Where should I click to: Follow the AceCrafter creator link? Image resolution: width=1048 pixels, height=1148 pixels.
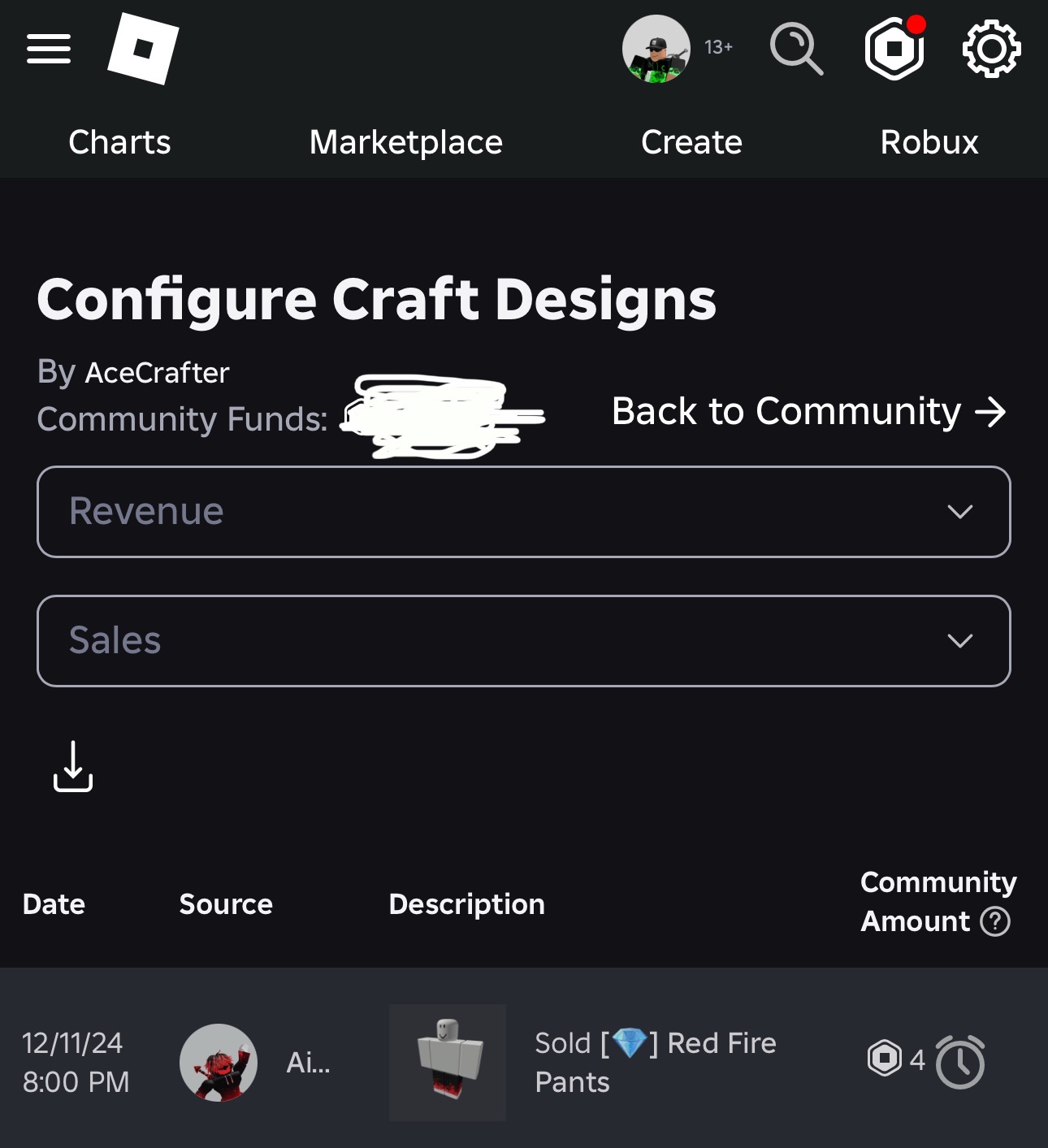(x=157, y=373)
